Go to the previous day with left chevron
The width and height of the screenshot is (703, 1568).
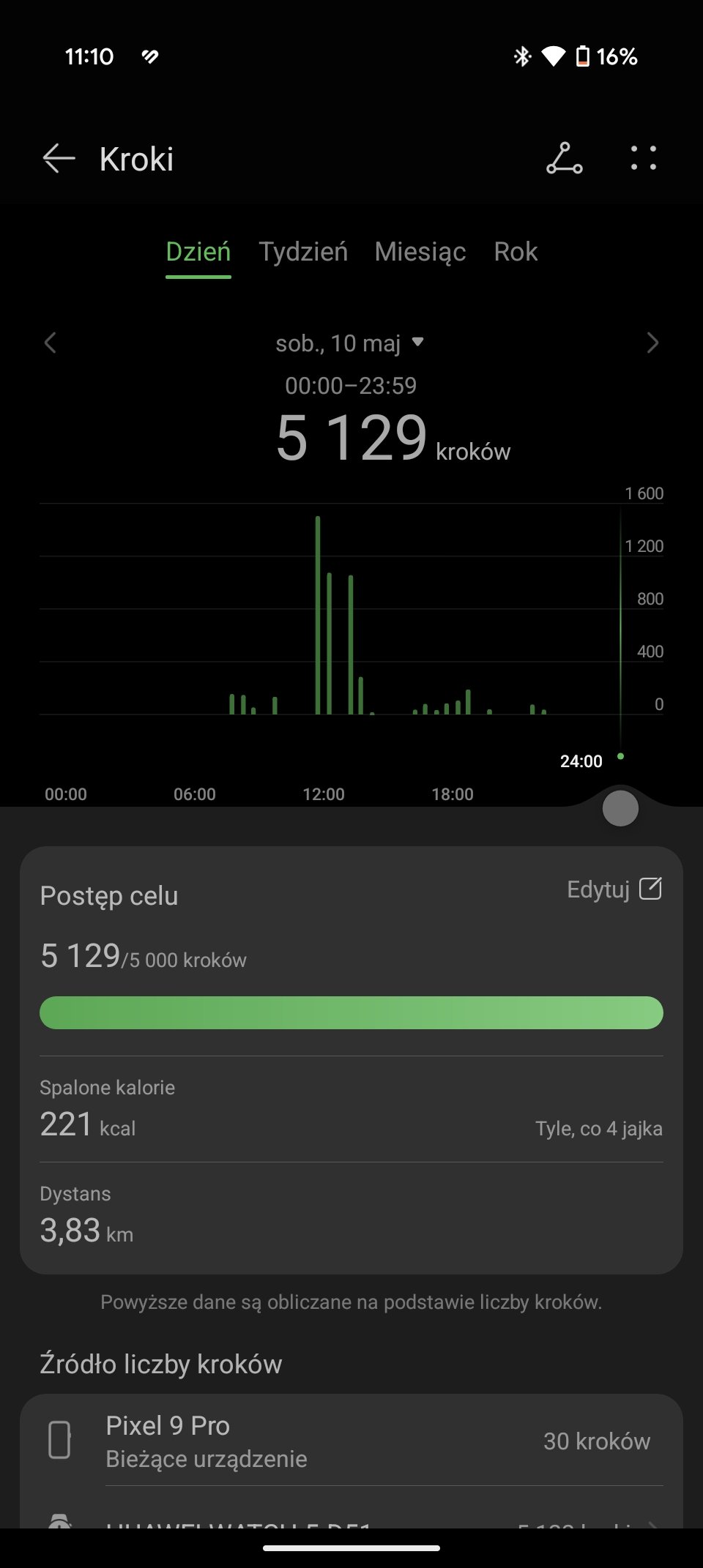pos(50,343)
